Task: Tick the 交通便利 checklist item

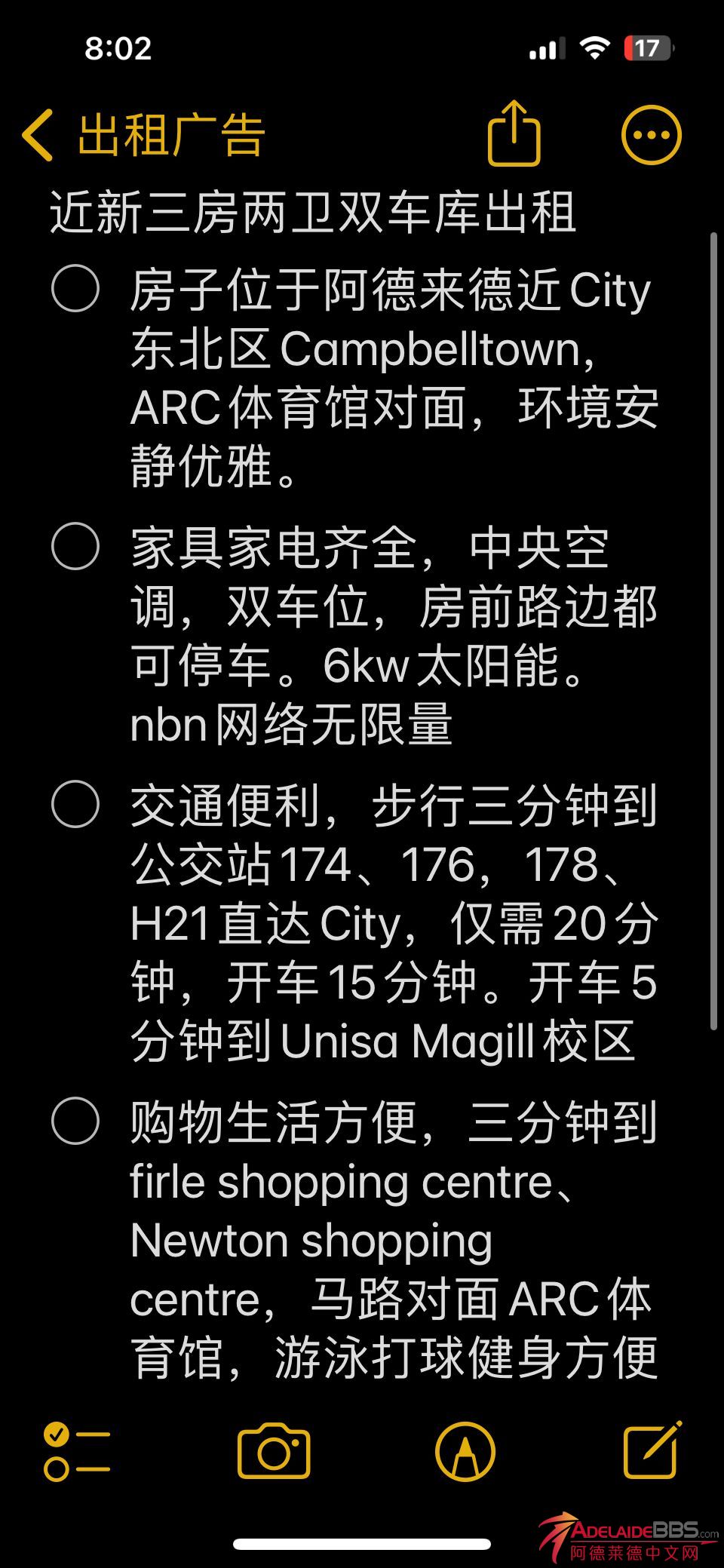Action: [75, 805]
